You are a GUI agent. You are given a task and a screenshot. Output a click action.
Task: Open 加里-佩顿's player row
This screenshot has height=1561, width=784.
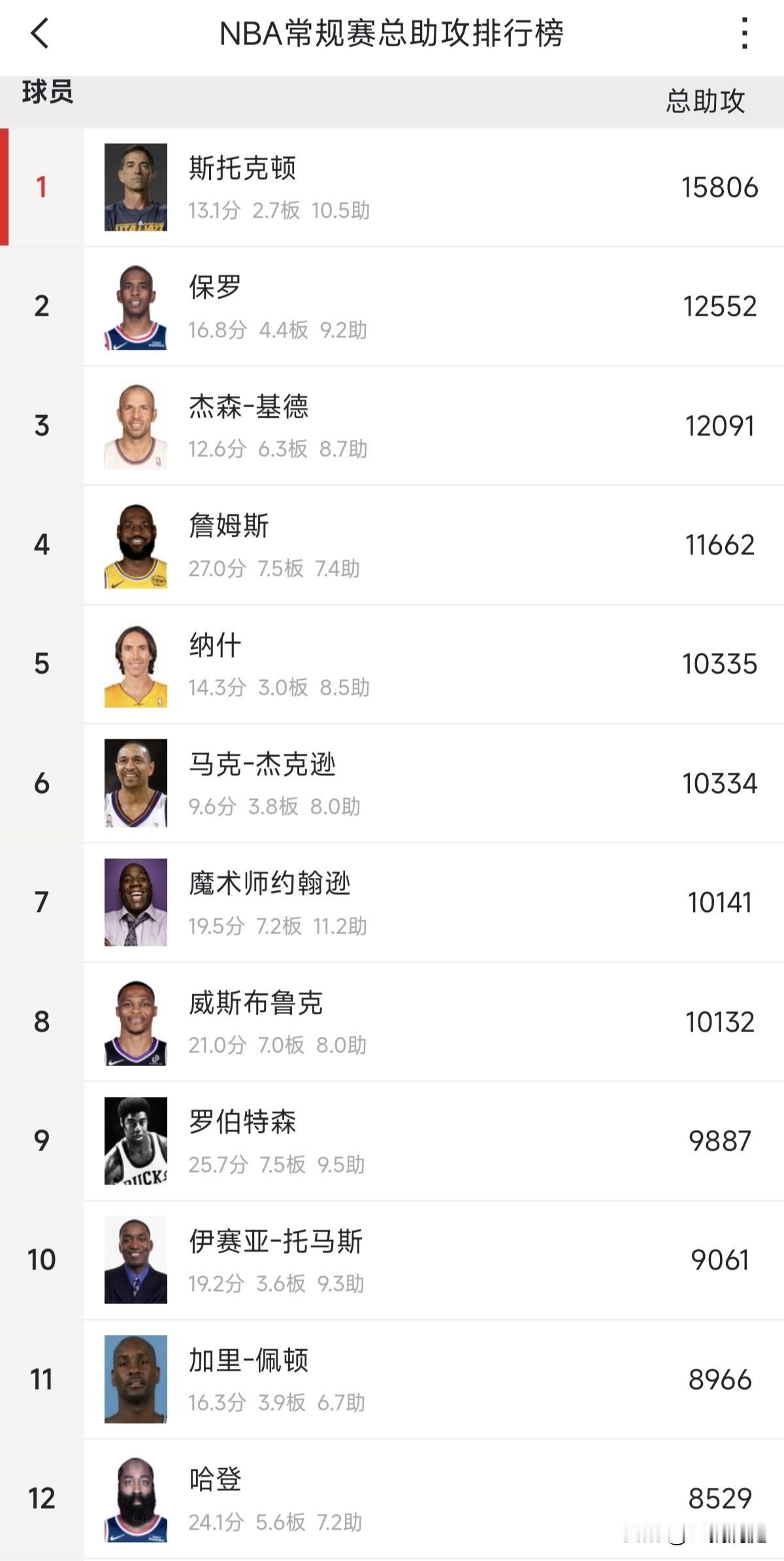392,1379
